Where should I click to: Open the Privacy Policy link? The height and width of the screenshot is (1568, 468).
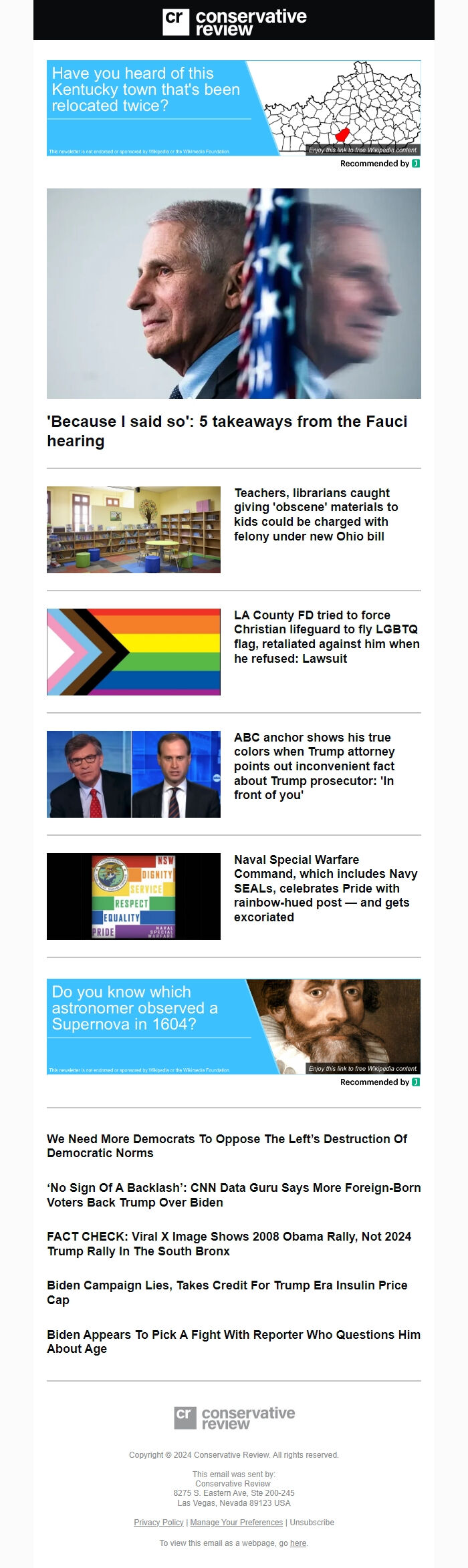pos(158,1523)
